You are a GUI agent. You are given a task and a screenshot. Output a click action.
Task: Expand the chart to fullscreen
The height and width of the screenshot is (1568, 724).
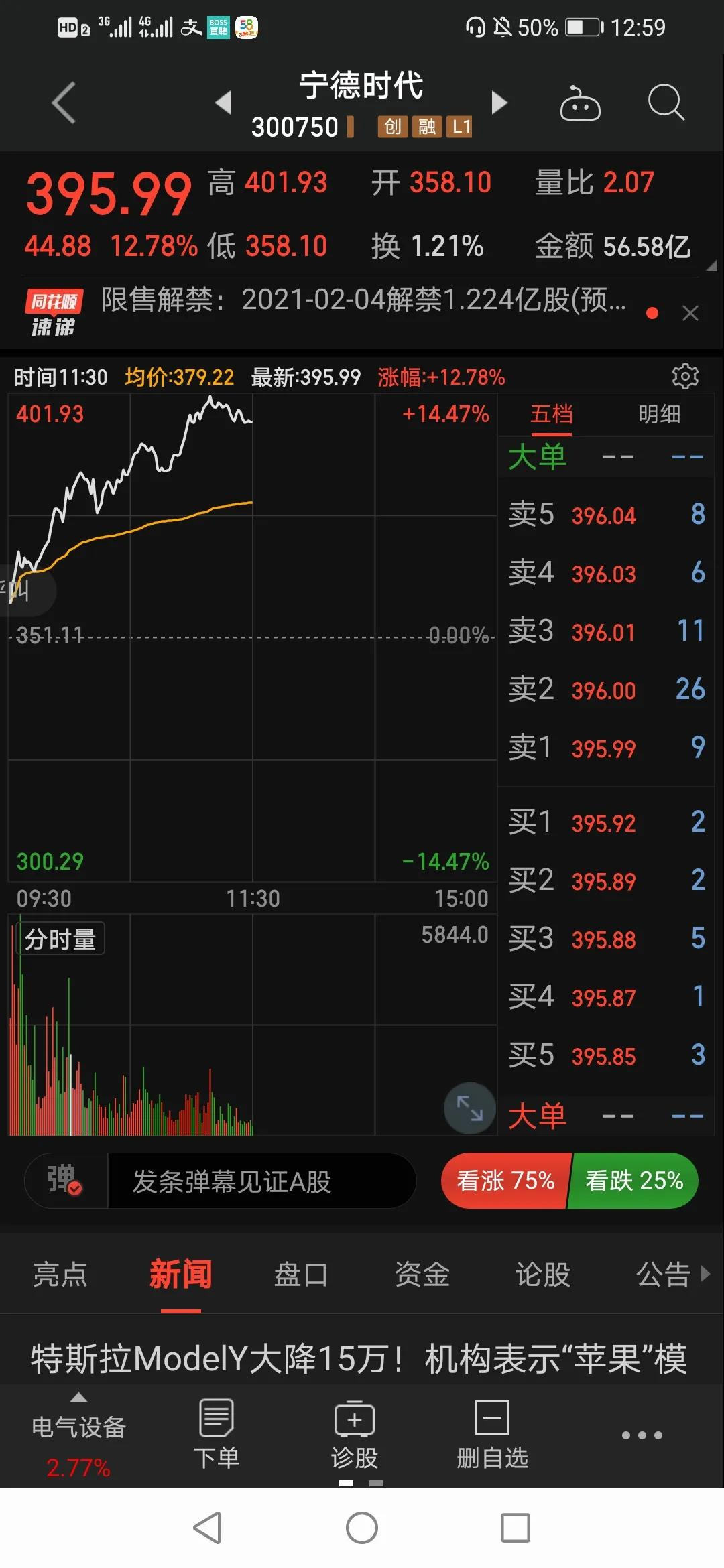[469, 1108]
